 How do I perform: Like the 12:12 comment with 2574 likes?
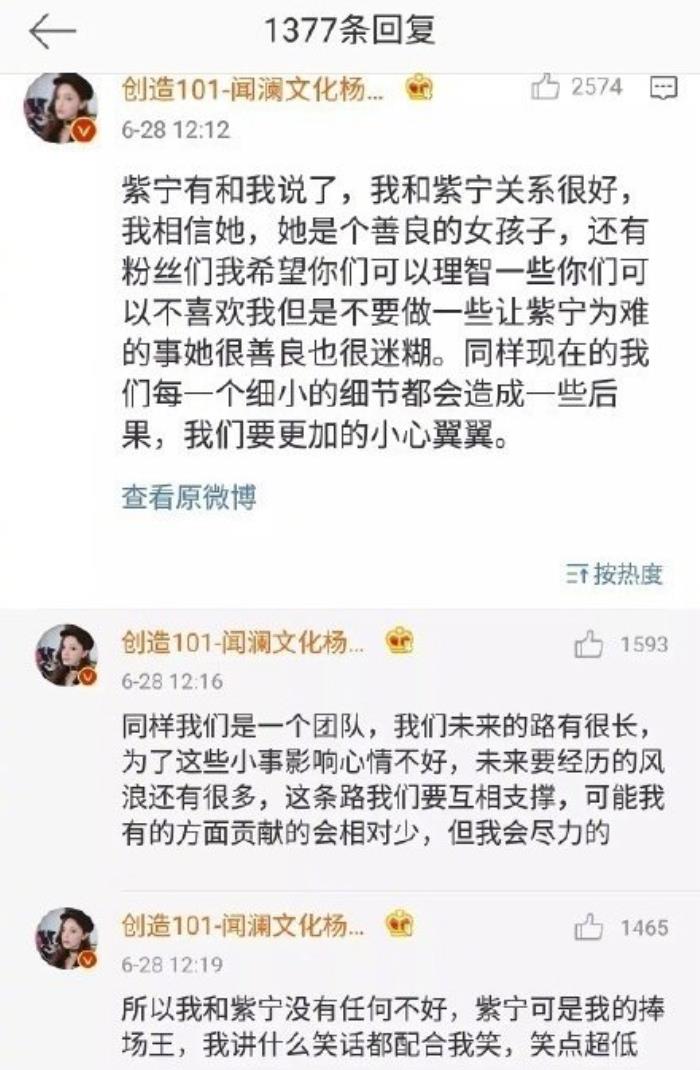pos(545,88)
